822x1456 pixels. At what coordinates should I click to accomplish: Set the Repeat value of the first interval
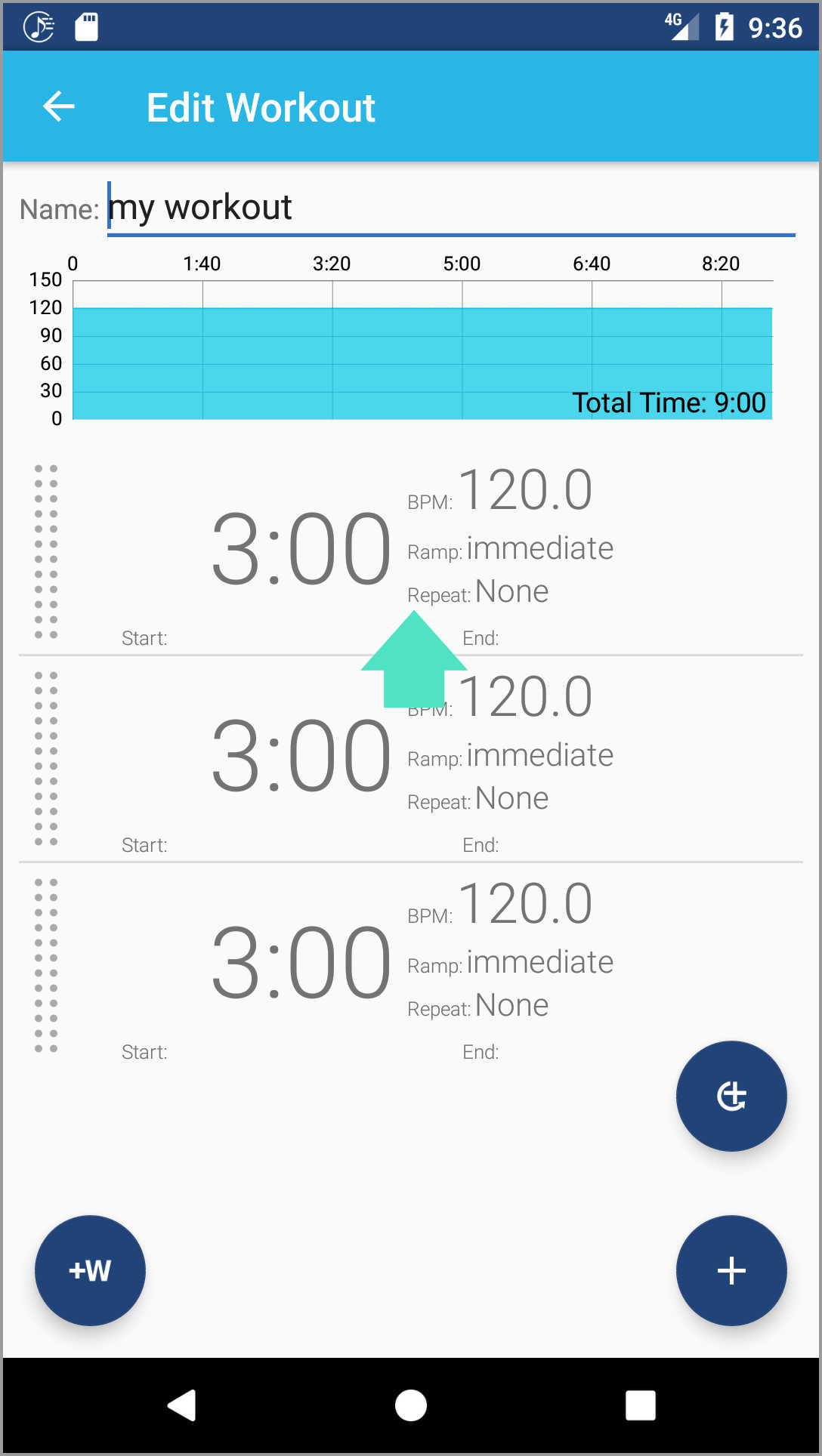[x=511, y=592]
